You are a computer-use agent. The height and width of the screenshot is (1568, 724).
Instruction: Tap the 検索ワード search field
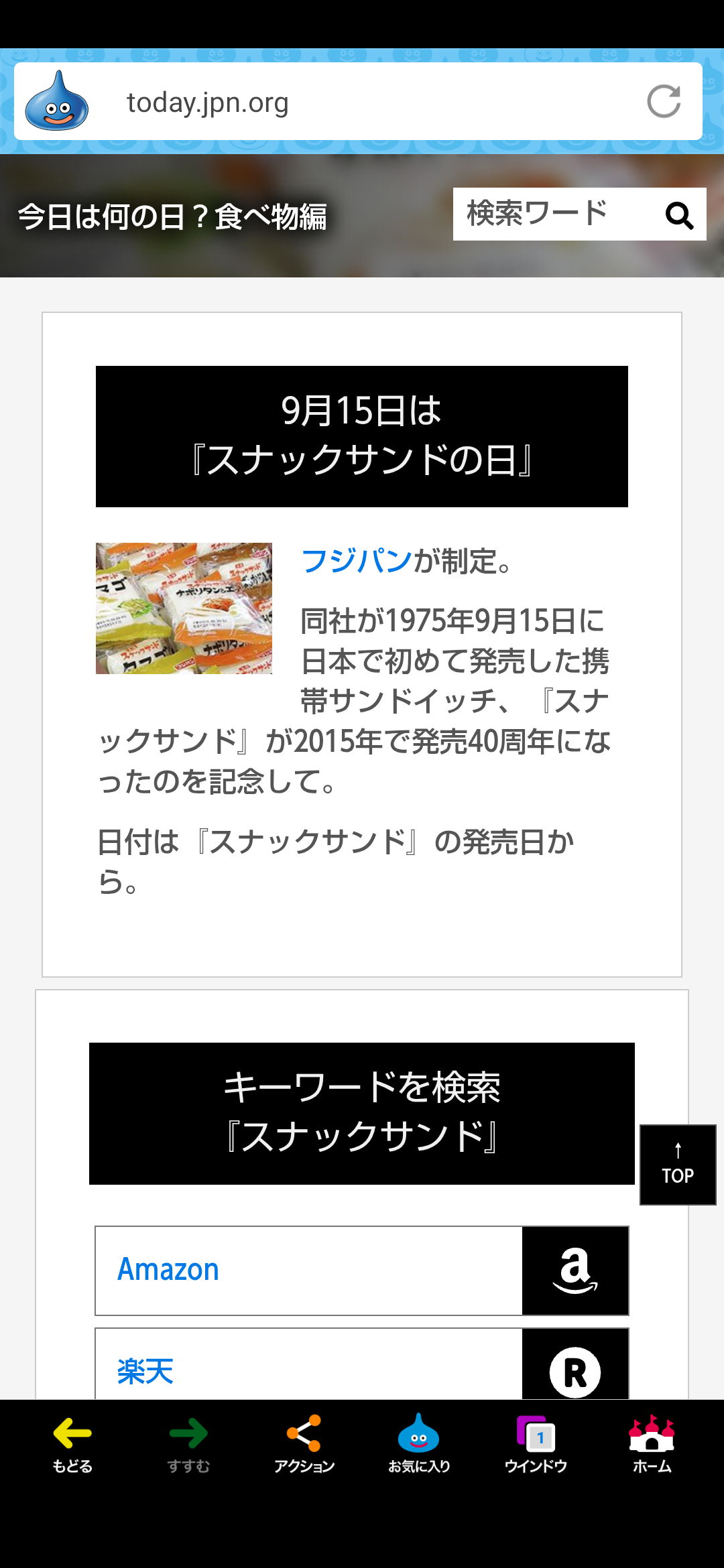coord(556,214)
